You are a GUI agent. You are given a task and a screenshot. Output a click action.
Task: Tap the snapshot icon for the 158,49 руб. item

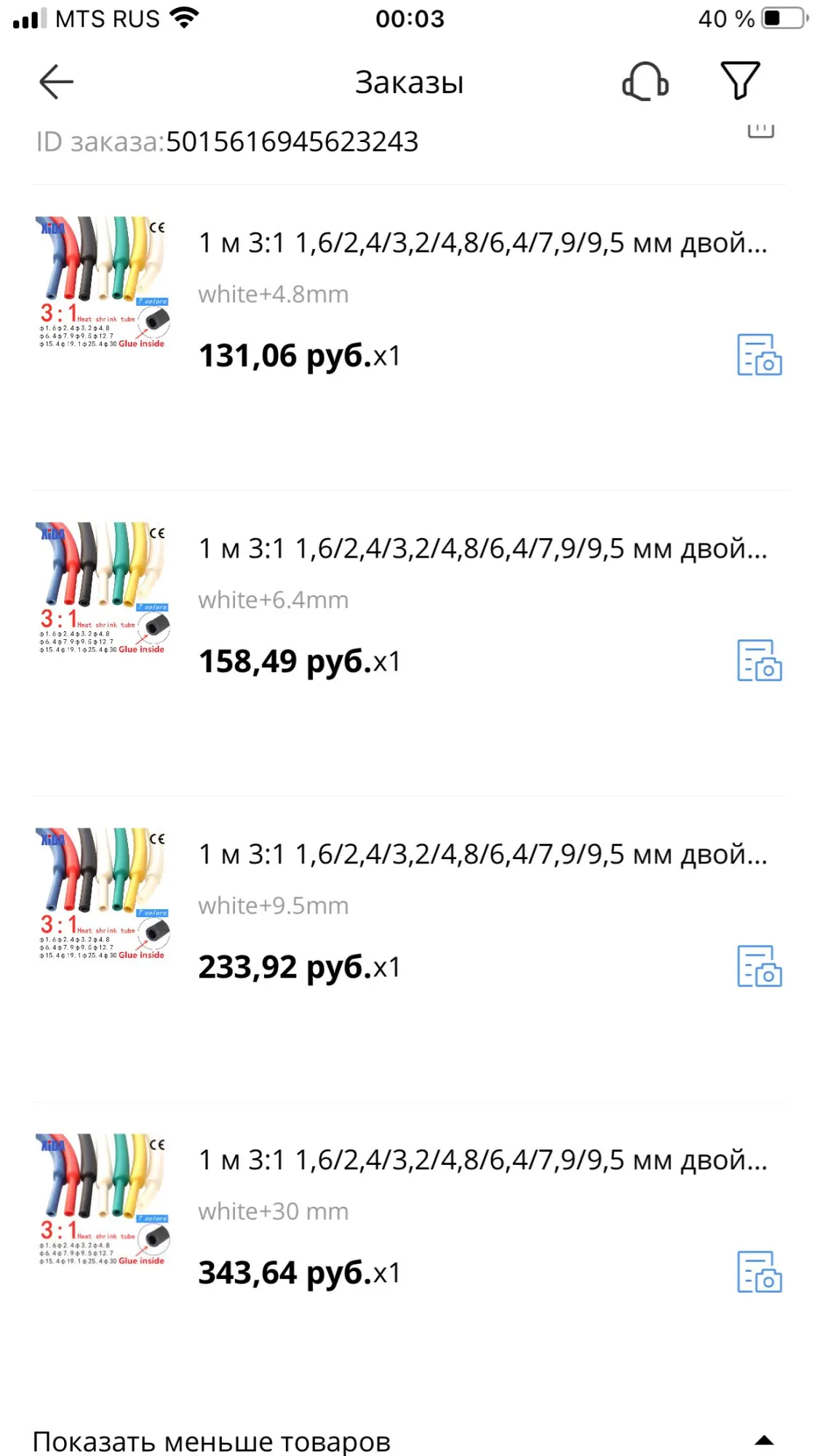pos(759,661)
